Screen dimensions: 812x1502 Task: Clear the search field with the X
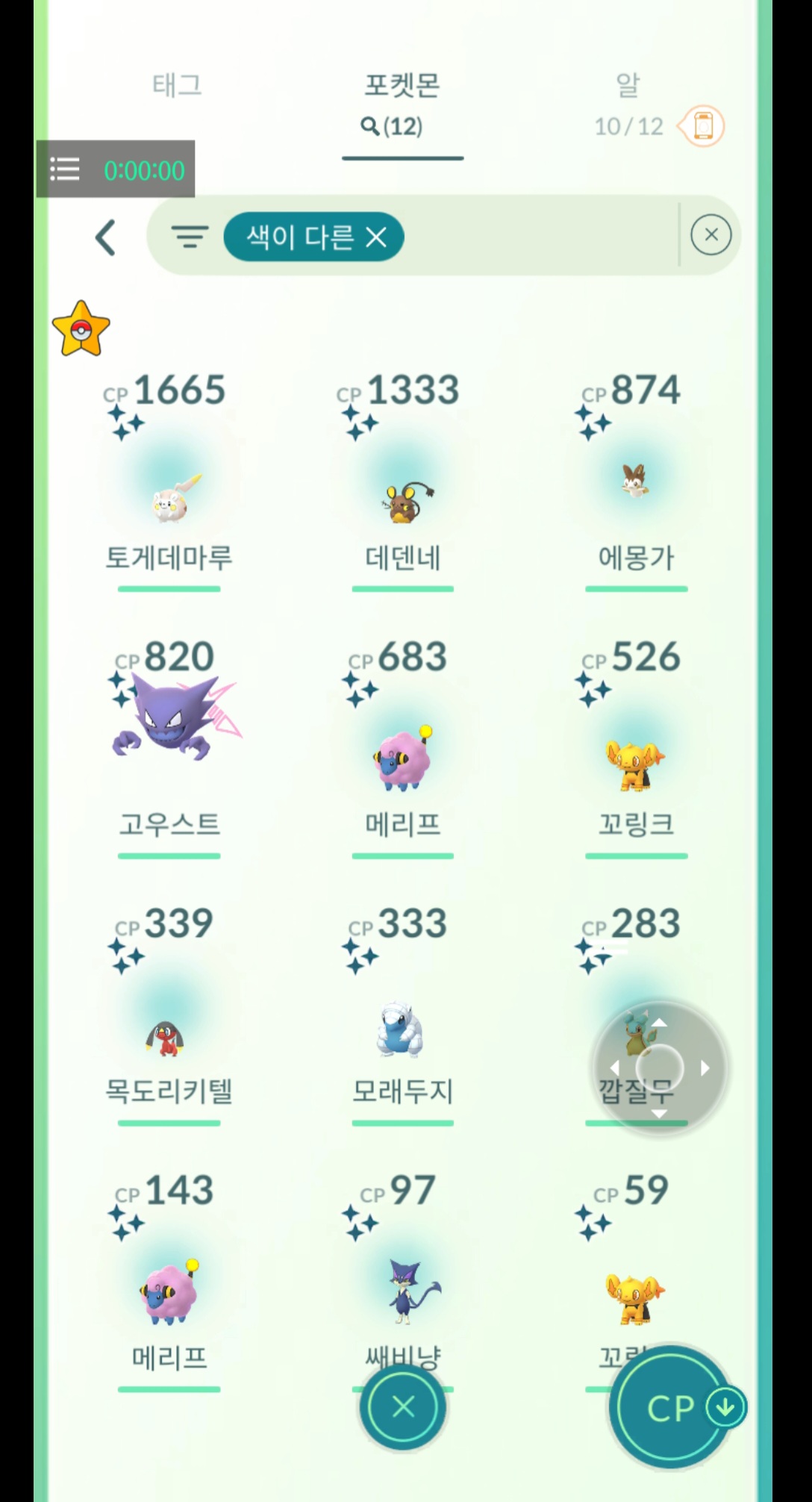(710, 235)
